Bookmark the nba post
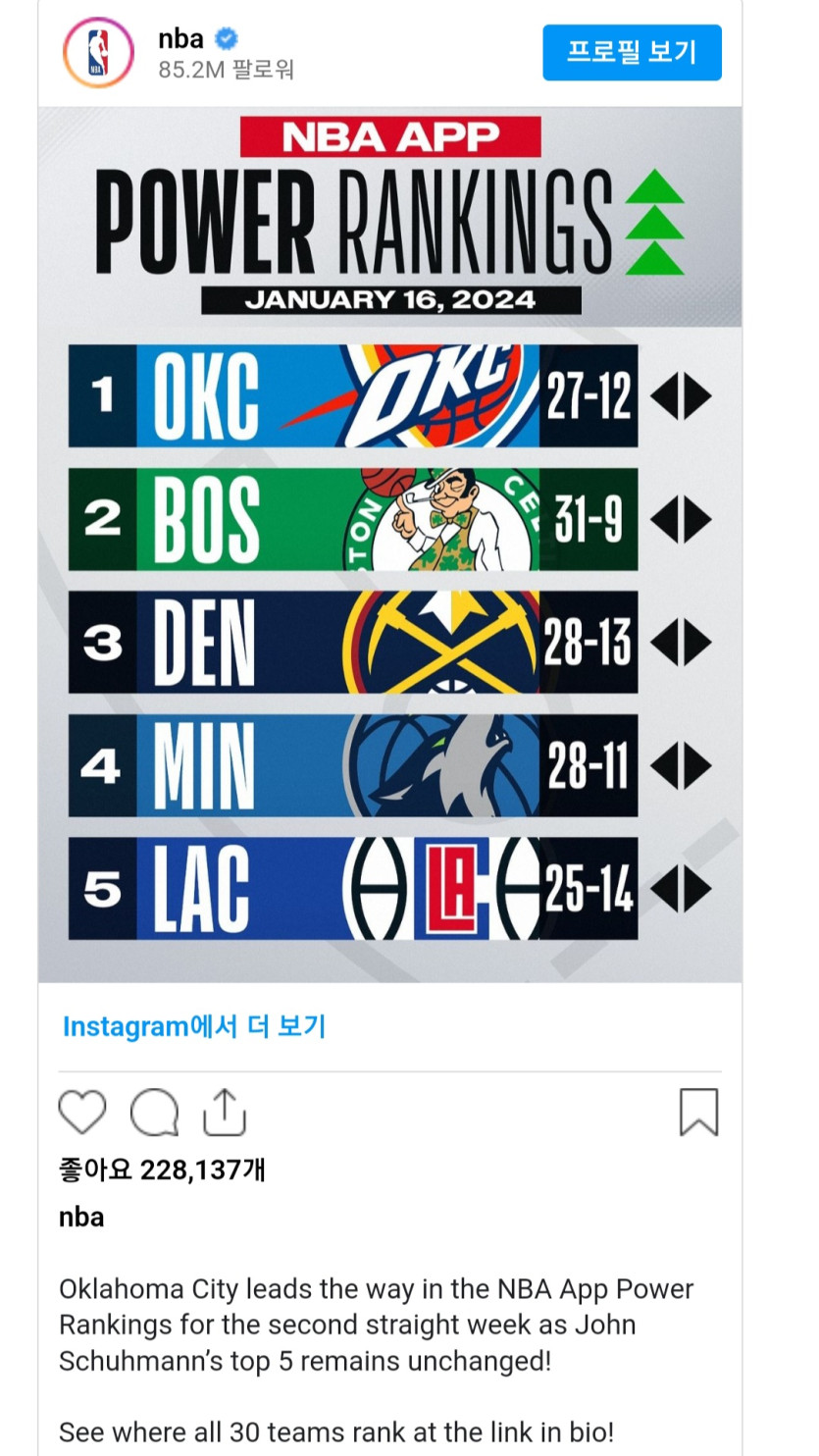819x1456 pixels. tap(698, 1113)
